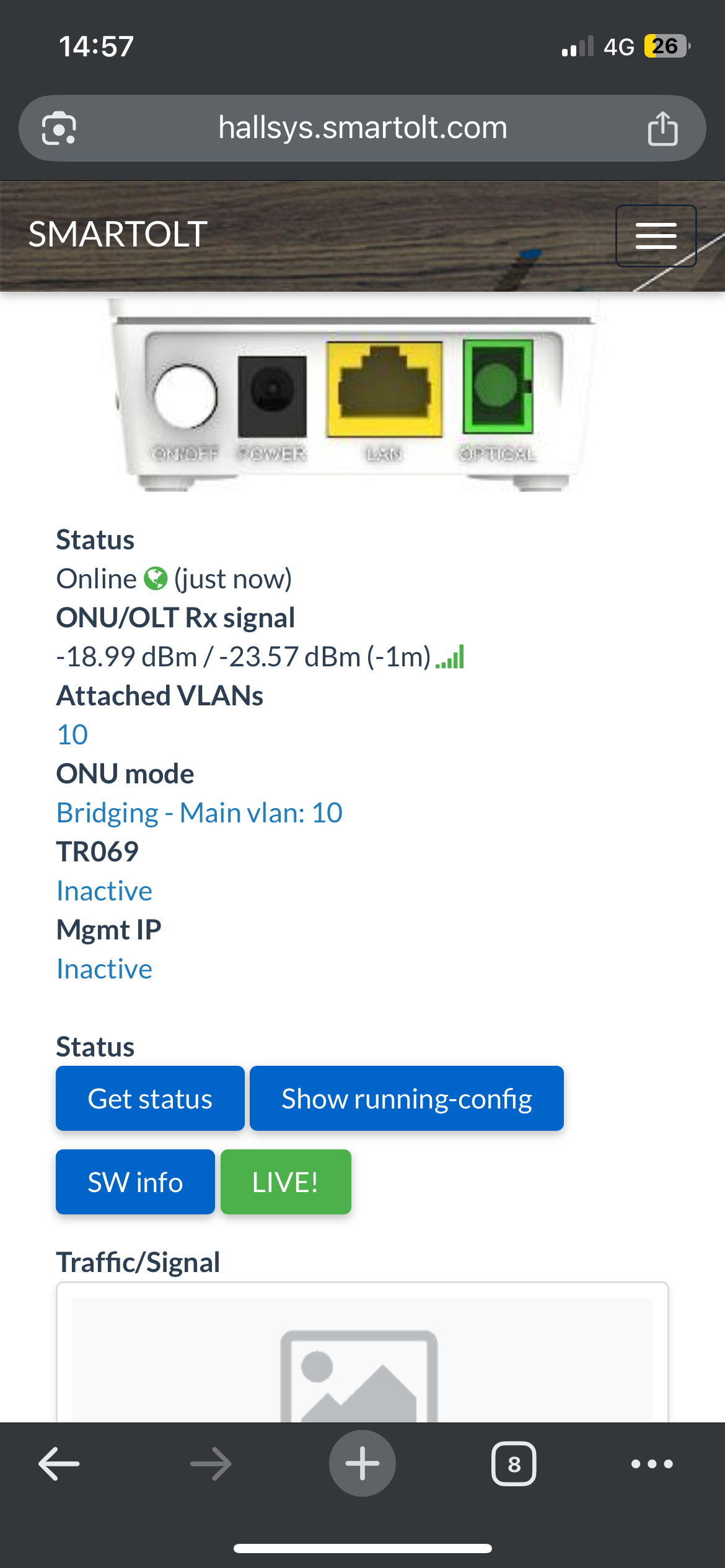Tap the hallsys.smartolt.com address bar

click(362, 128)
